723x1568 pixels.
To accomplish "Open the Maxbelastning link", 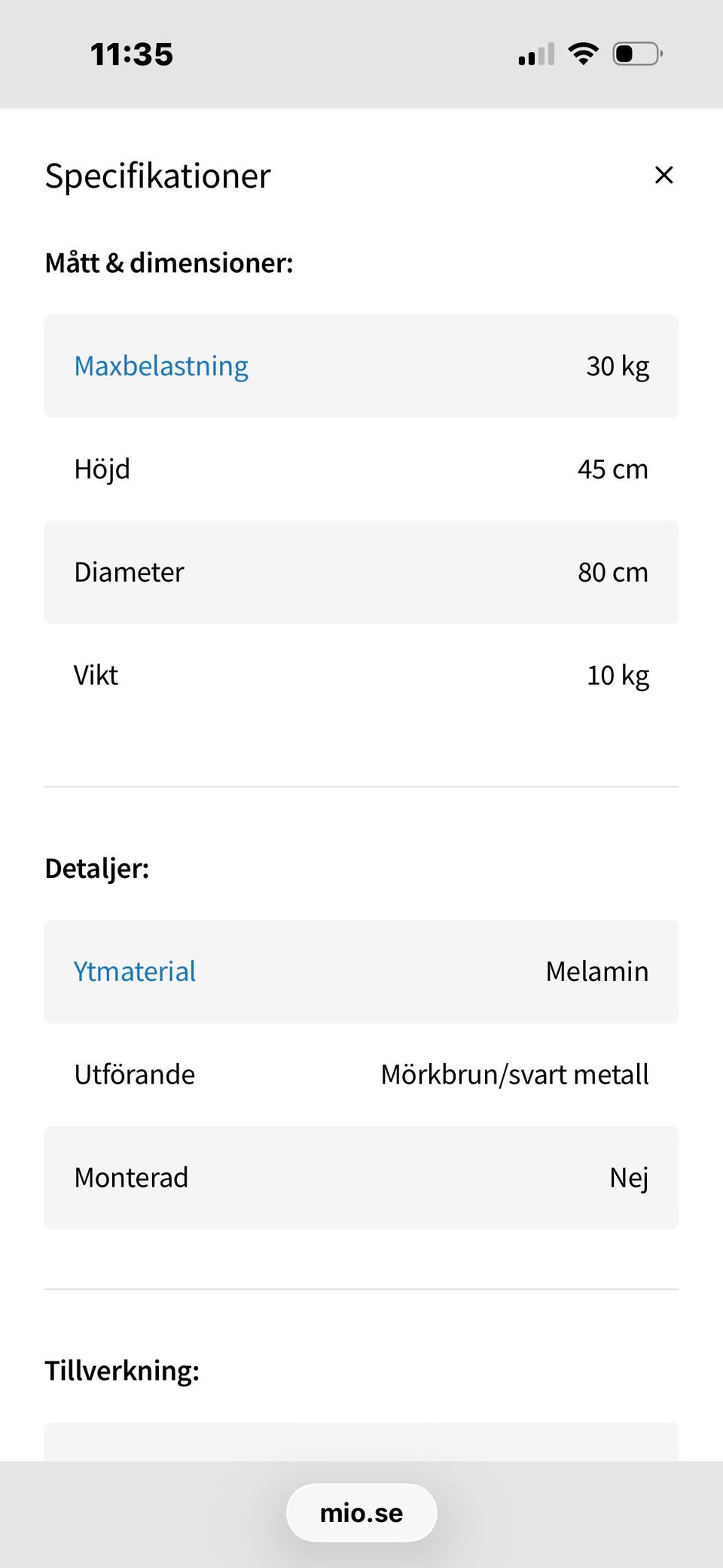I will (161, 366).
